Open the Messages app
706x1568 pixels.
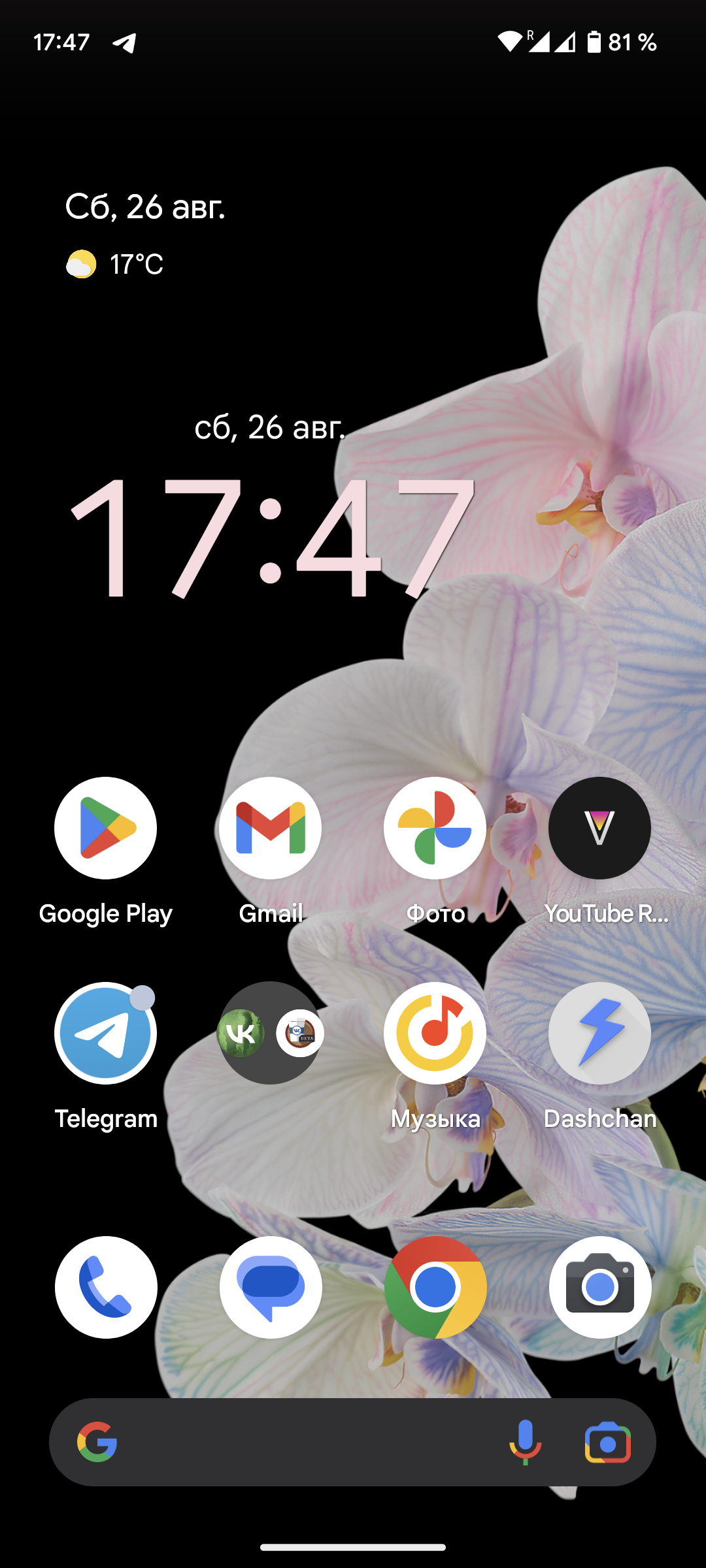click(271, 1287)
